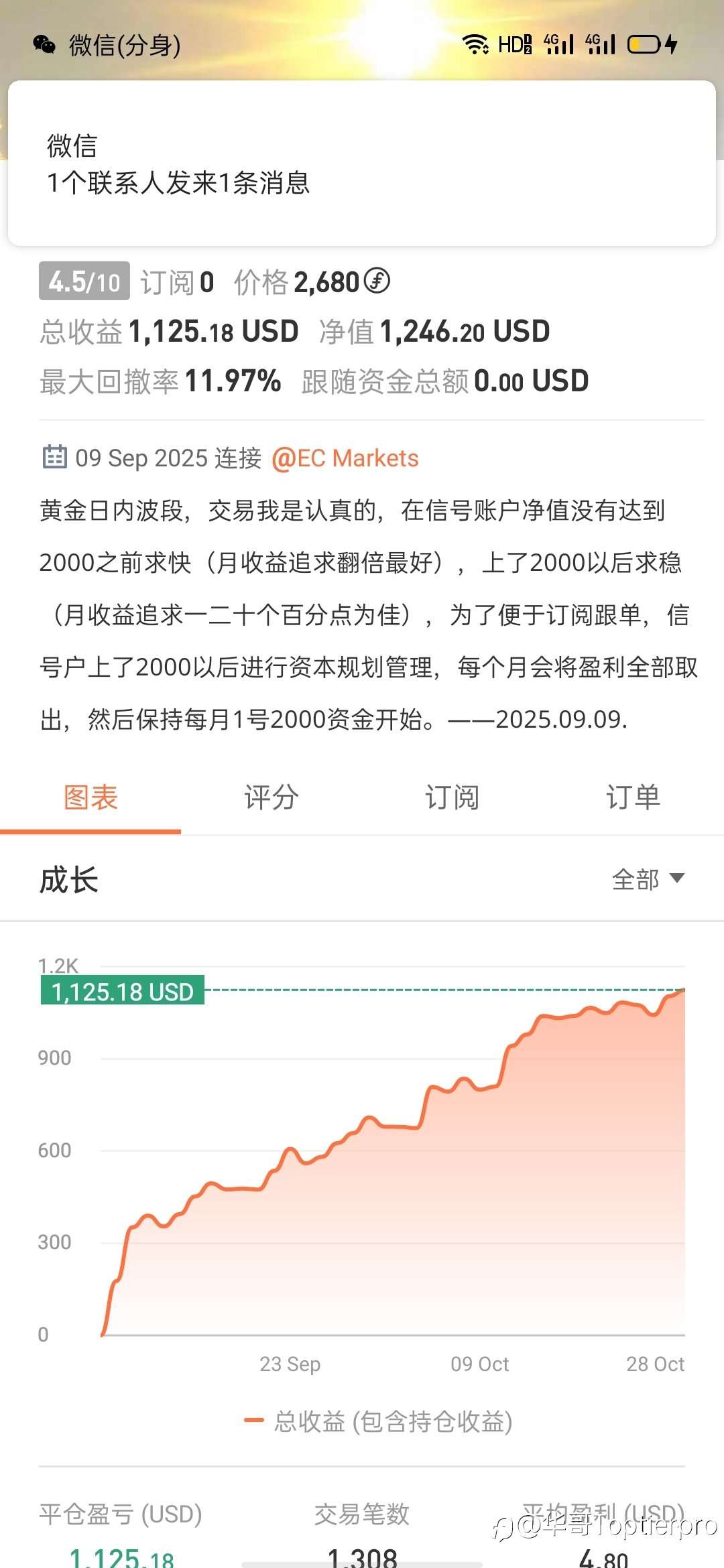Tap the calendar icon beside 09 Sep 2025
Viewport: 724px width, 1568px height.
[x=55, y=458]
